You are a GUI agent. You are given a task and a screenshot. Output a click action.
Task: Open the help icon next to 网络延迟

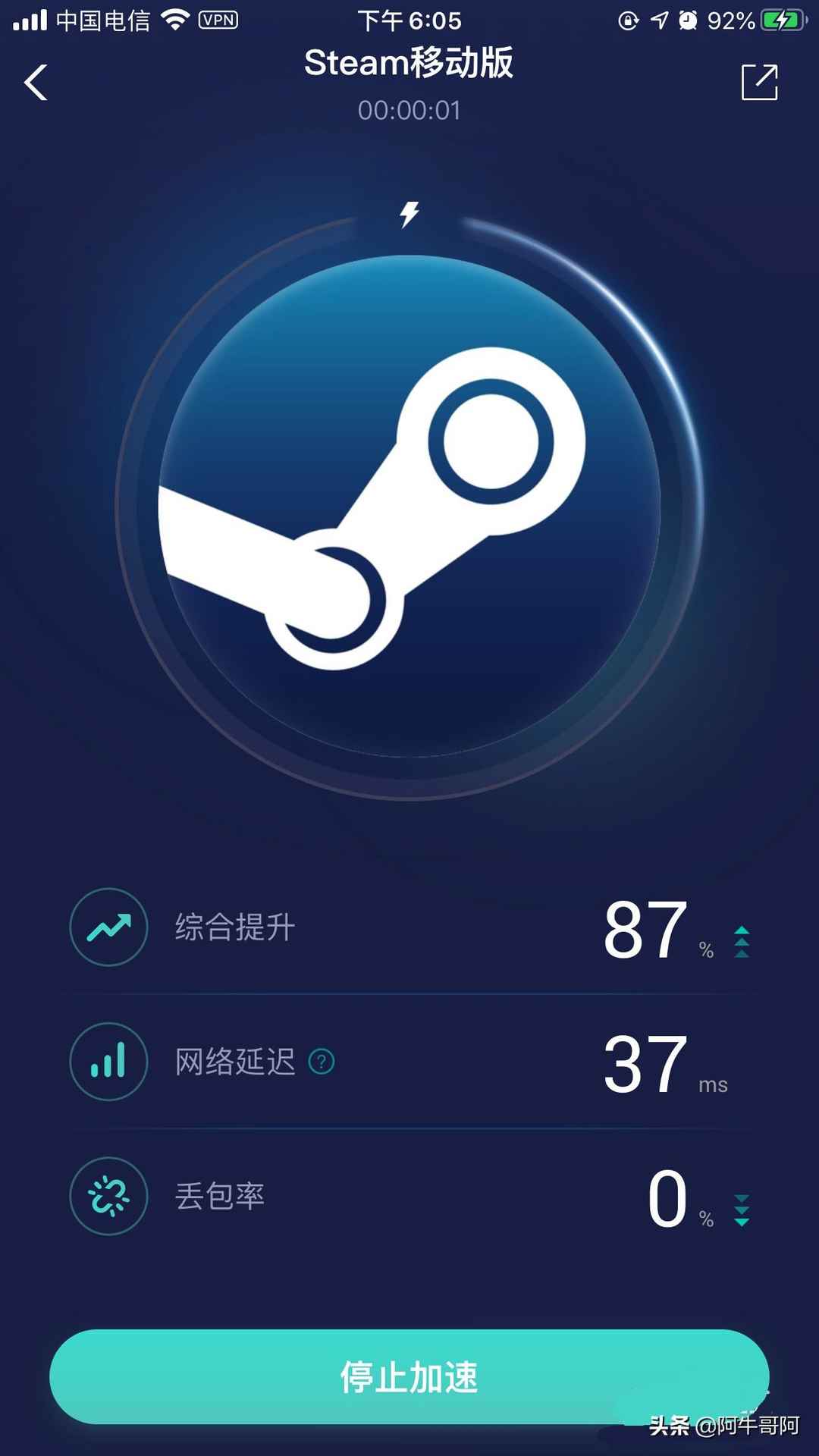click(322, 1062)
